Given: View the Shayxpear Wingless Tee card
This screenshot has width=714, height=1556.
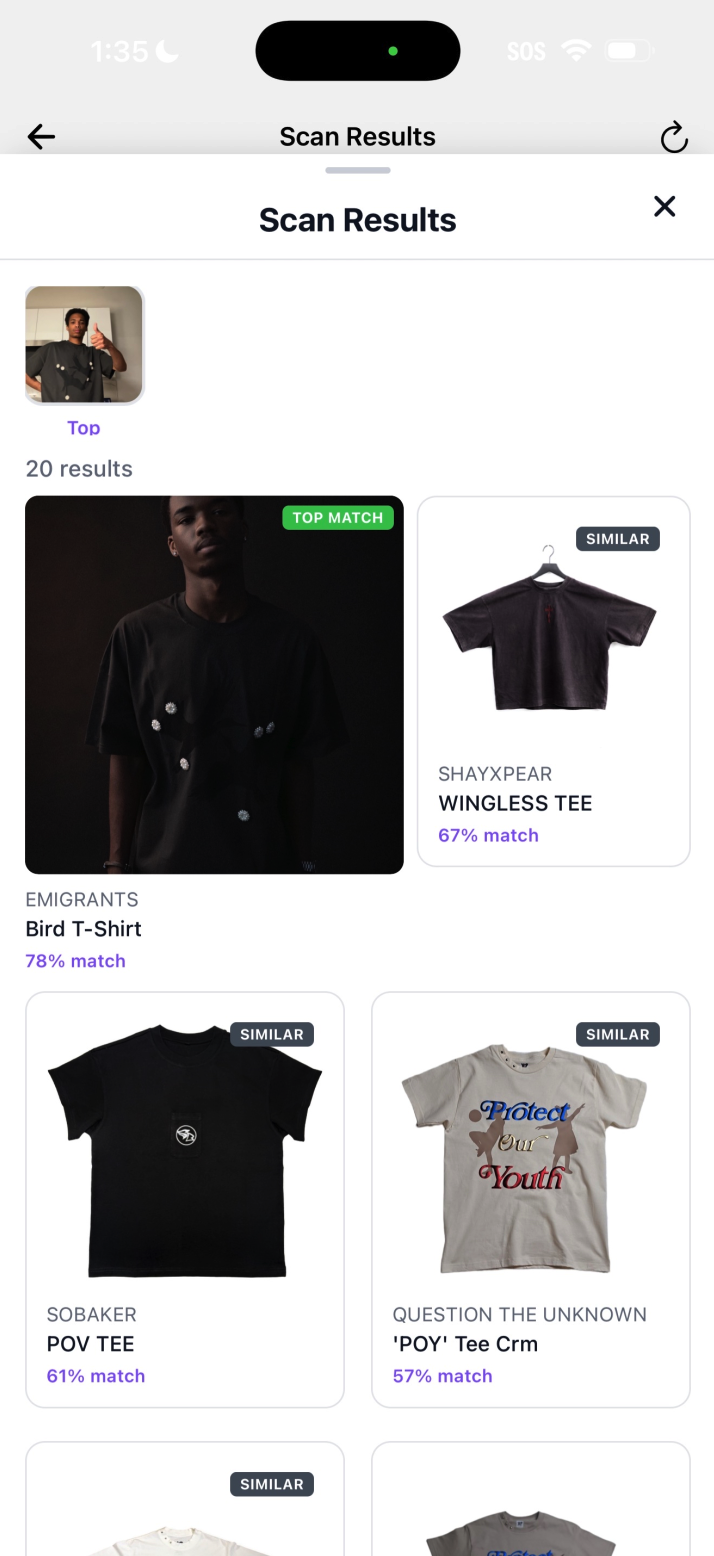Looking at the screenshot, I should 553,680.
